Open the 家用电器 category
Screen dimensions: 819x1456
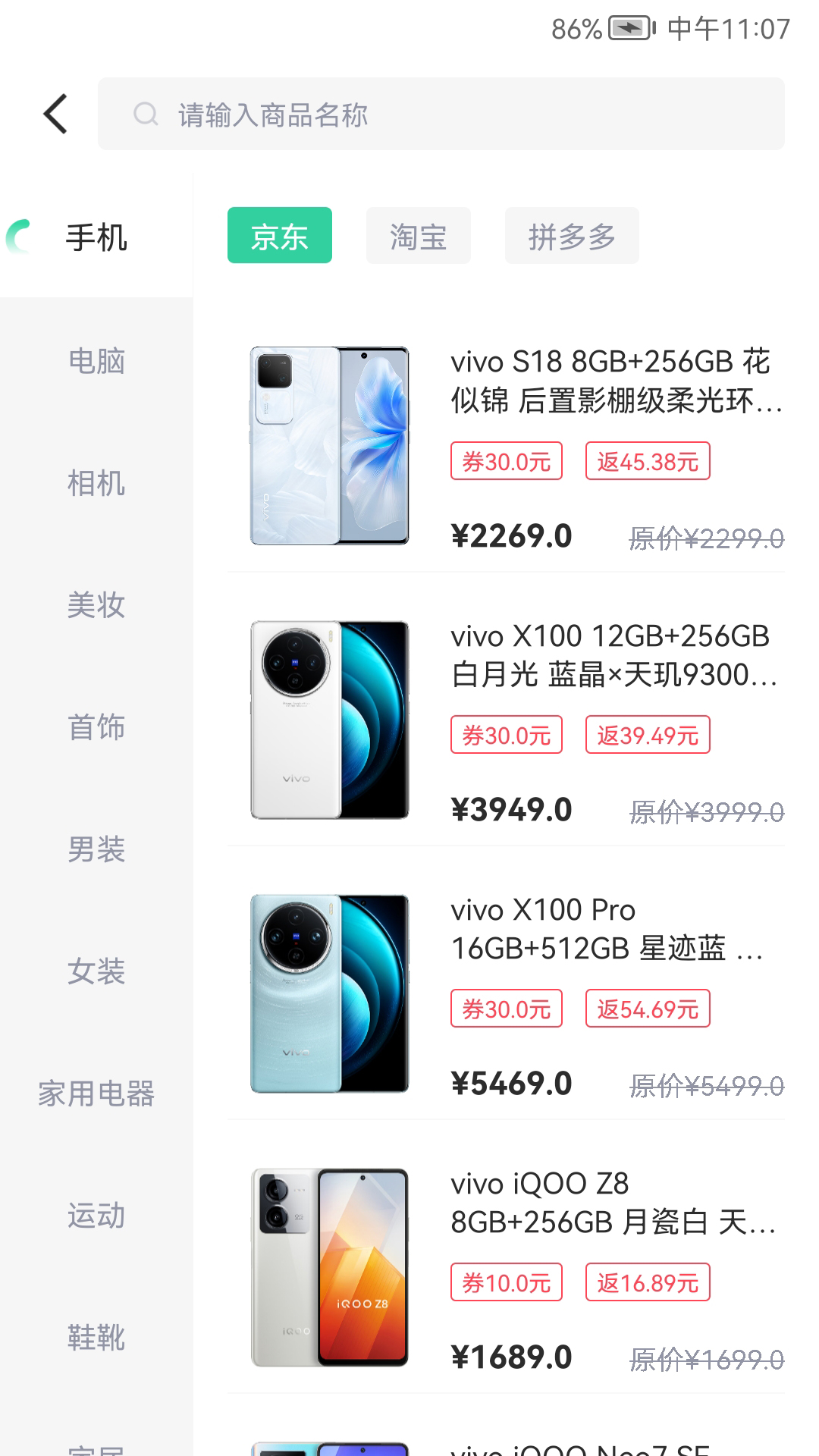click(96, 1094)
